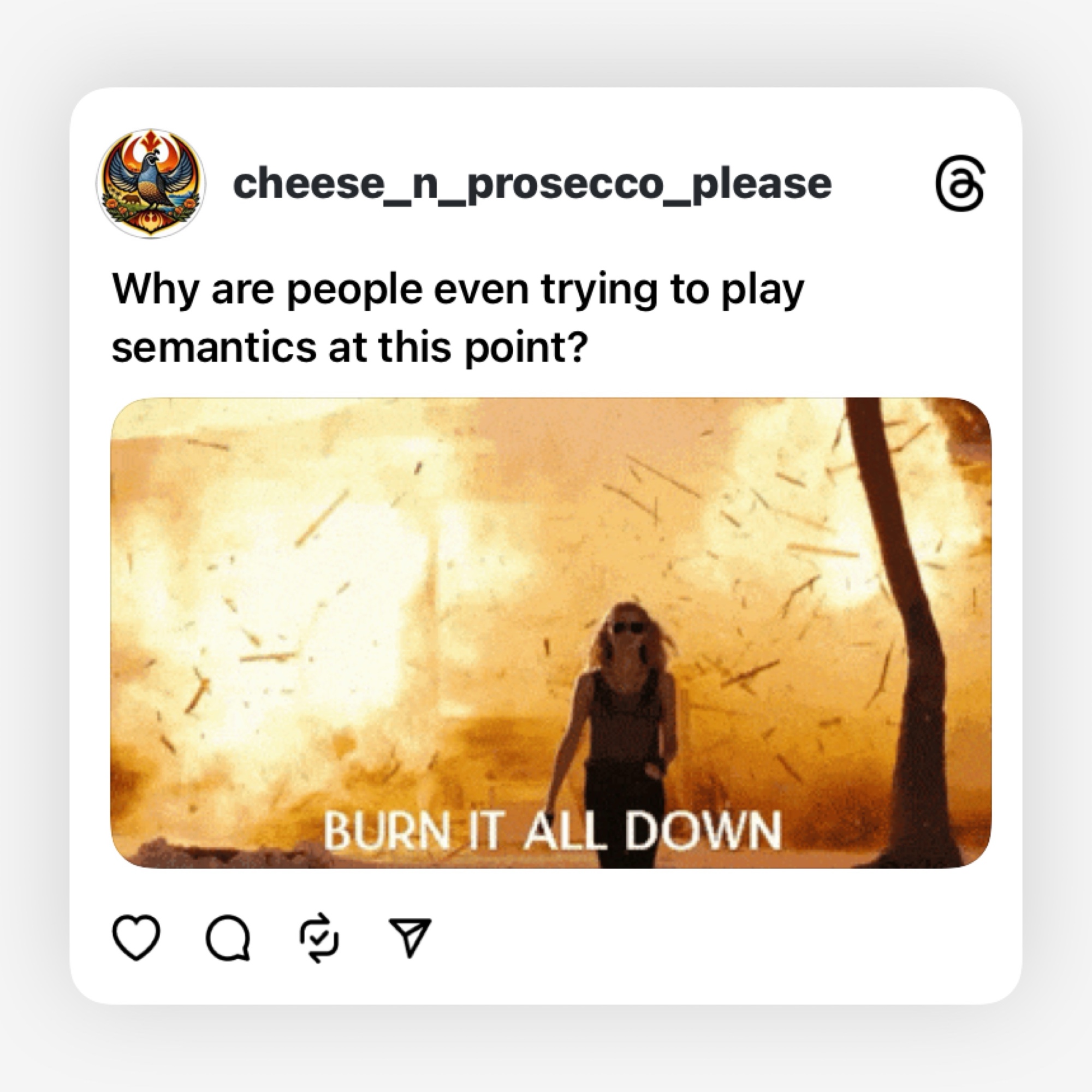The image size is (1092, 1092).
Task: Share the post via send icon
Action: coord(411,937)
